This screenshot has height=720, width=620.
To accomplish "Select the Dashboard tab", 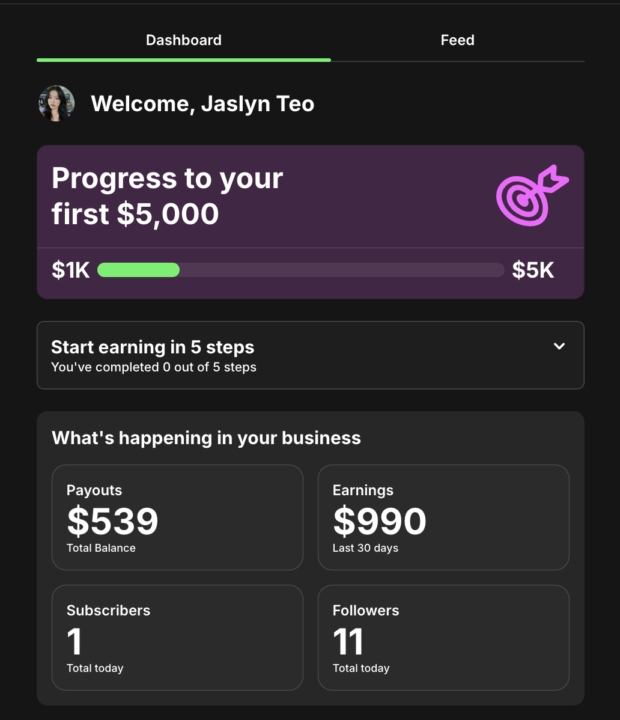I will coord(184,40).
